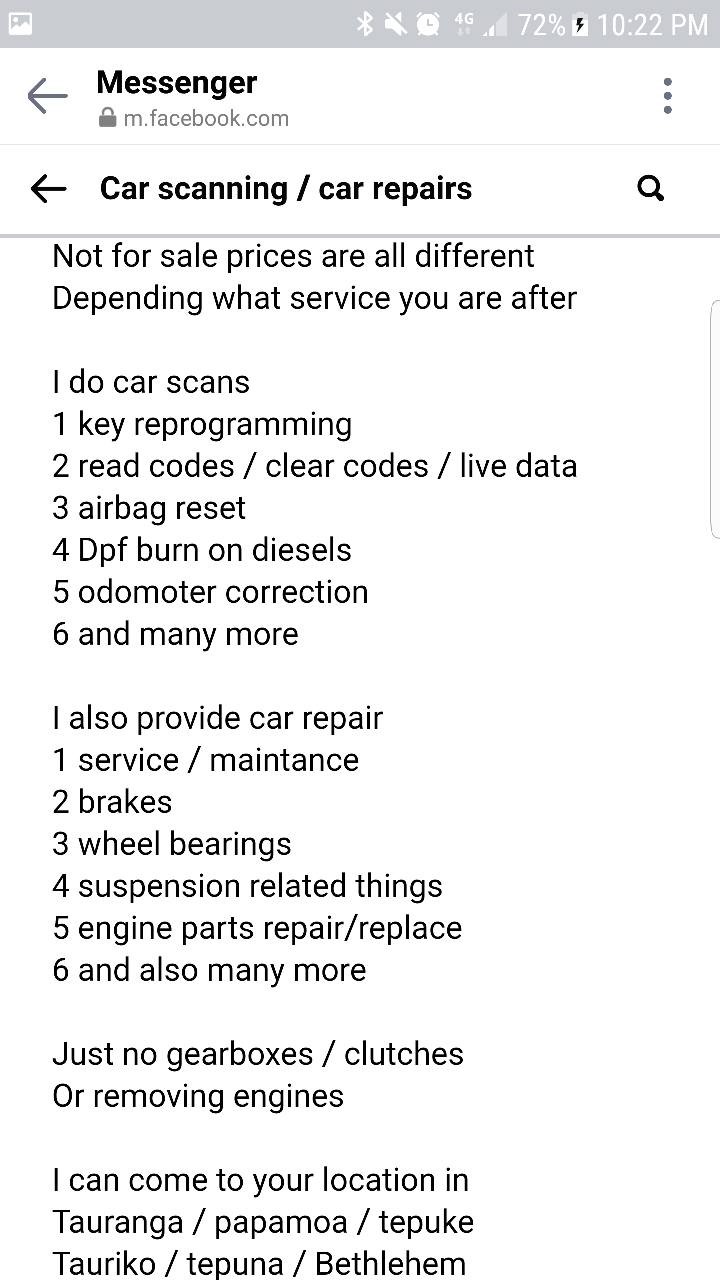Close the Messenger browser tab with back arrow
This screenshot has height=1280, width=720.
47,97
